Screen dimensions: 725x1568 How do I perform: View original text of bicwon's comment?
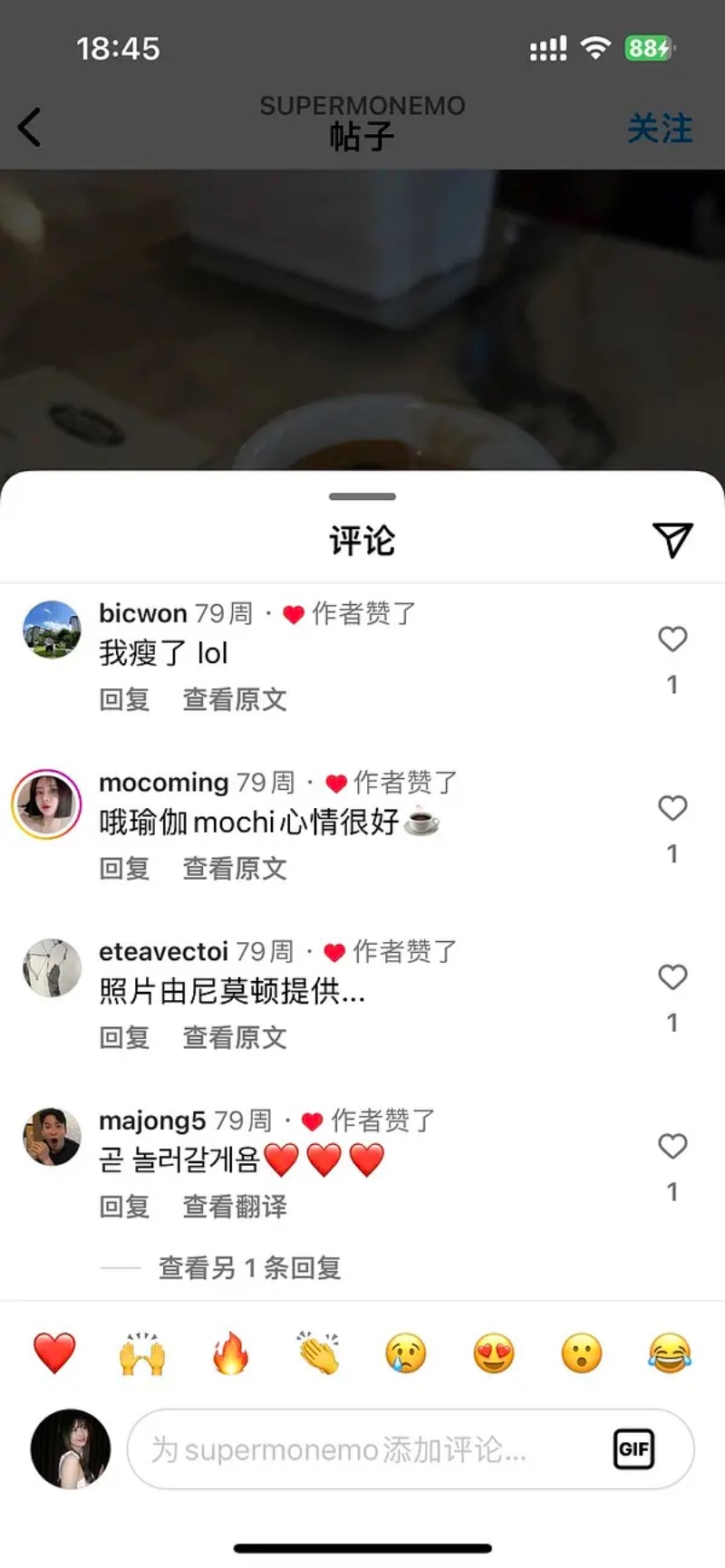point(235,699)
